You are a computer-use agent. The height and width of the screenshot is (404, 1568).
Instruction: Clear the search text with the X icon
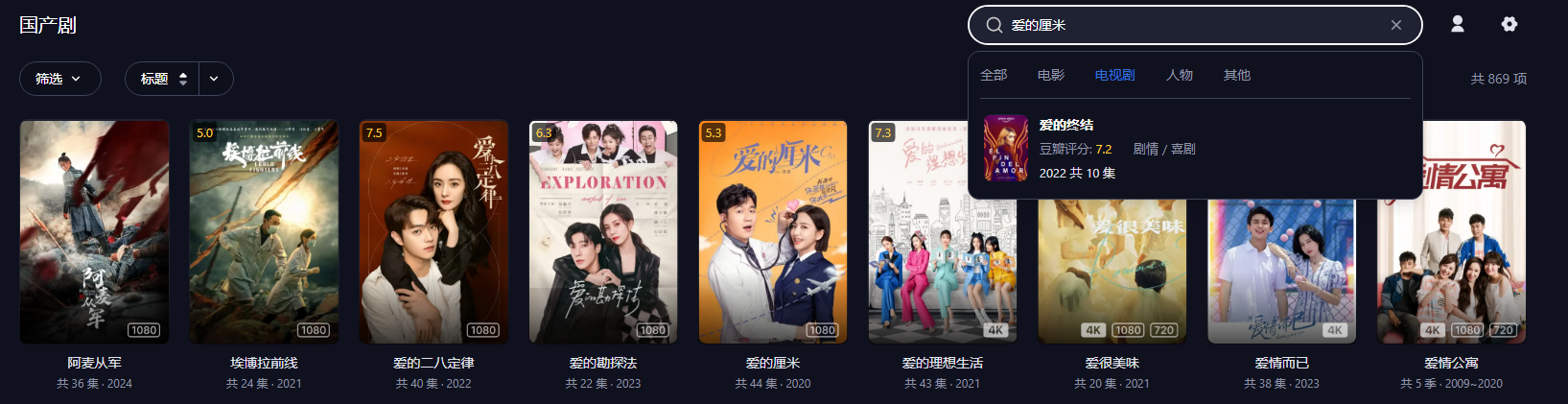click(x=1396, y=25)
